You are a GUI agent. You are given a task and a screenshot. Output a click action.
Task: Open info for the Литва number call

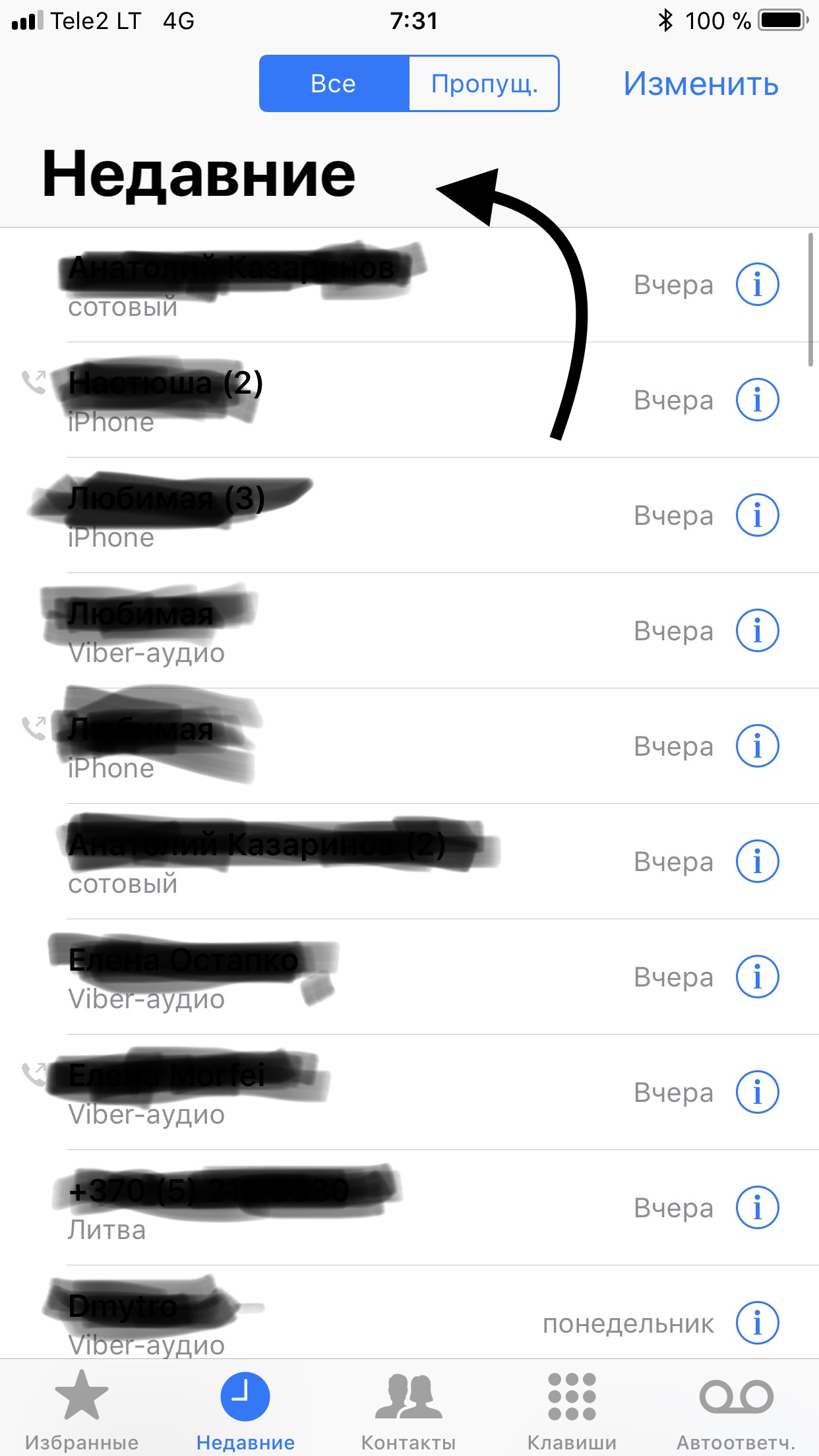pos(757,1207)
